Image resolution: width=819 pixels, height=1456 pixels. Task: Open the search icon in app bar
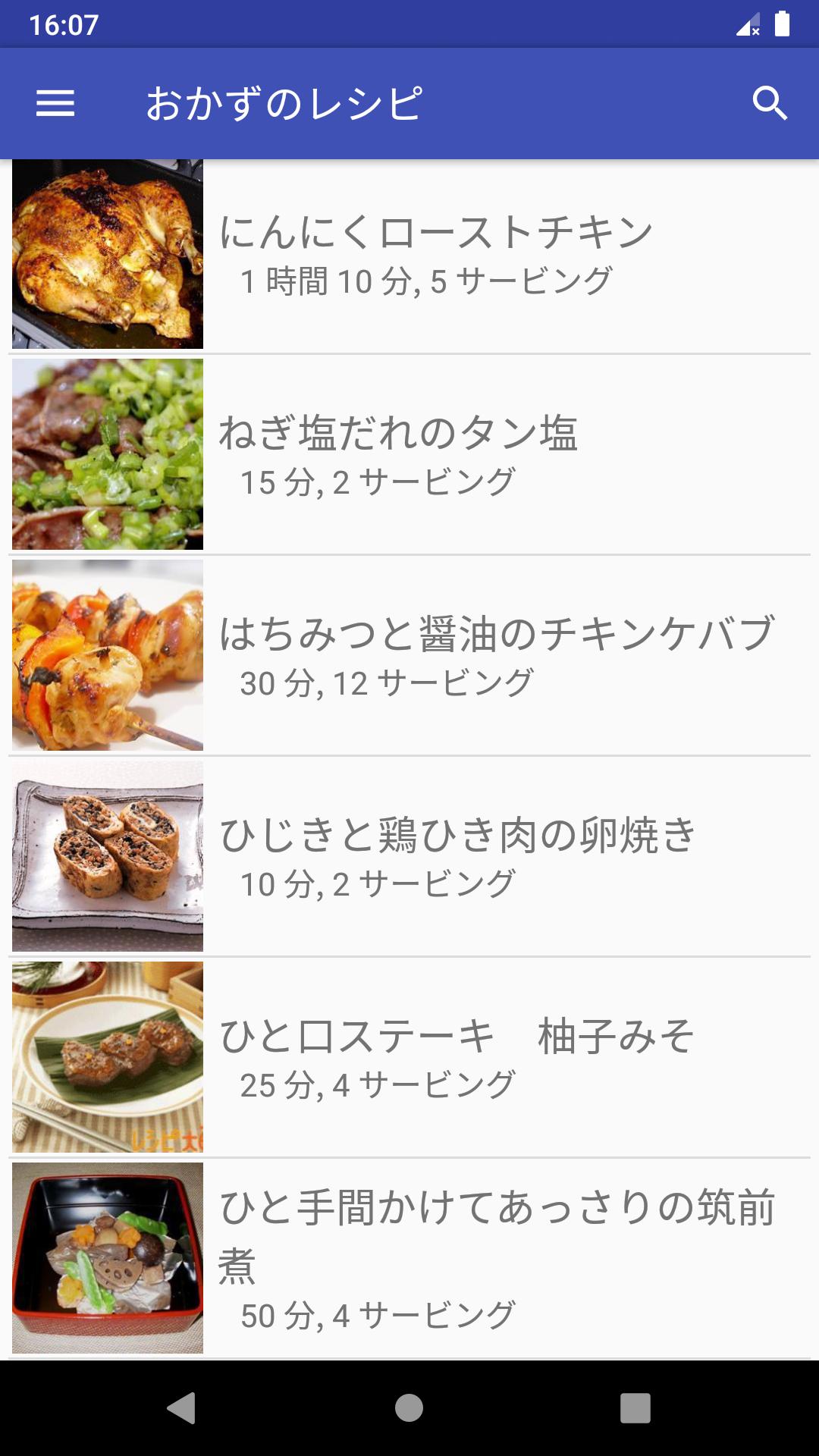point(770,103)
